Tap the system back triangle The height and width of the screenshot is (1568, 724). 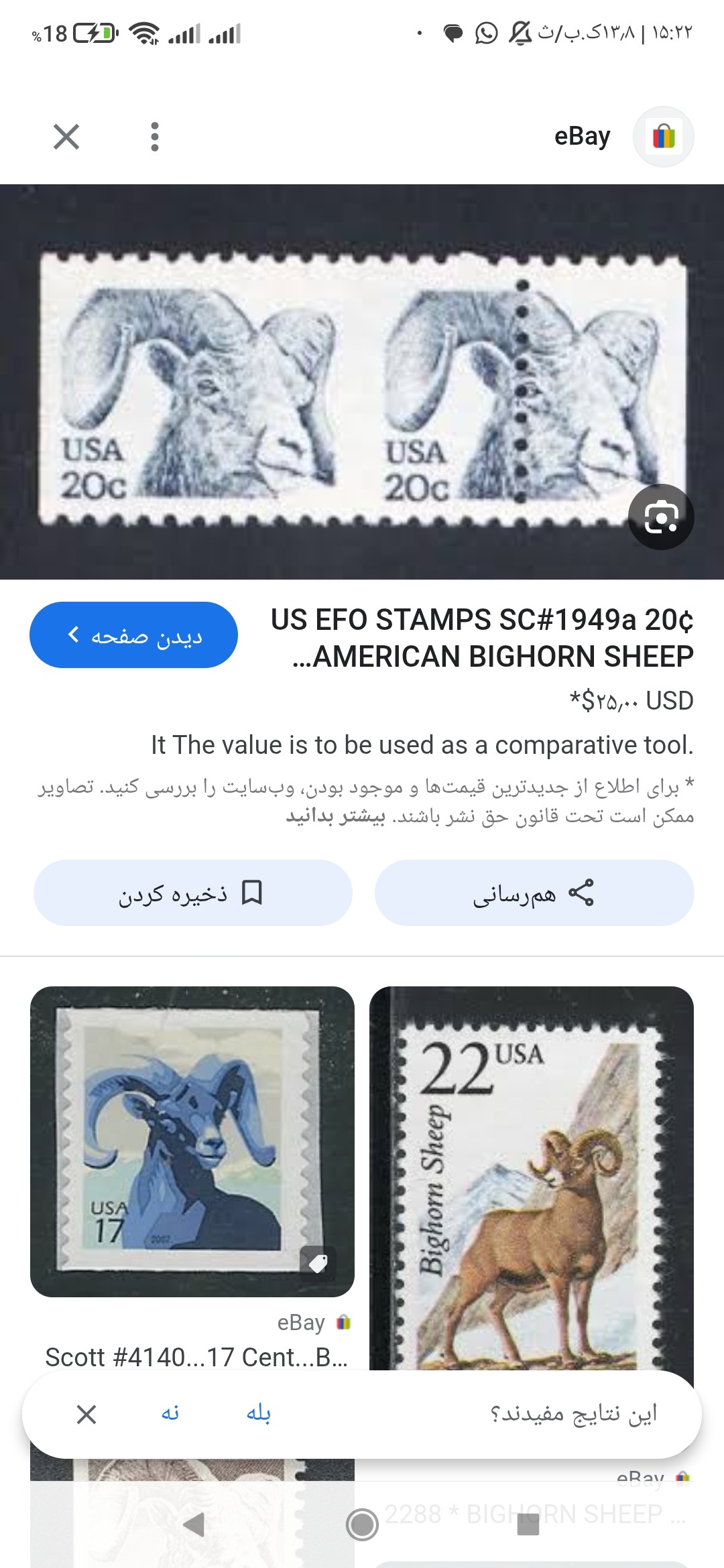194,1525
